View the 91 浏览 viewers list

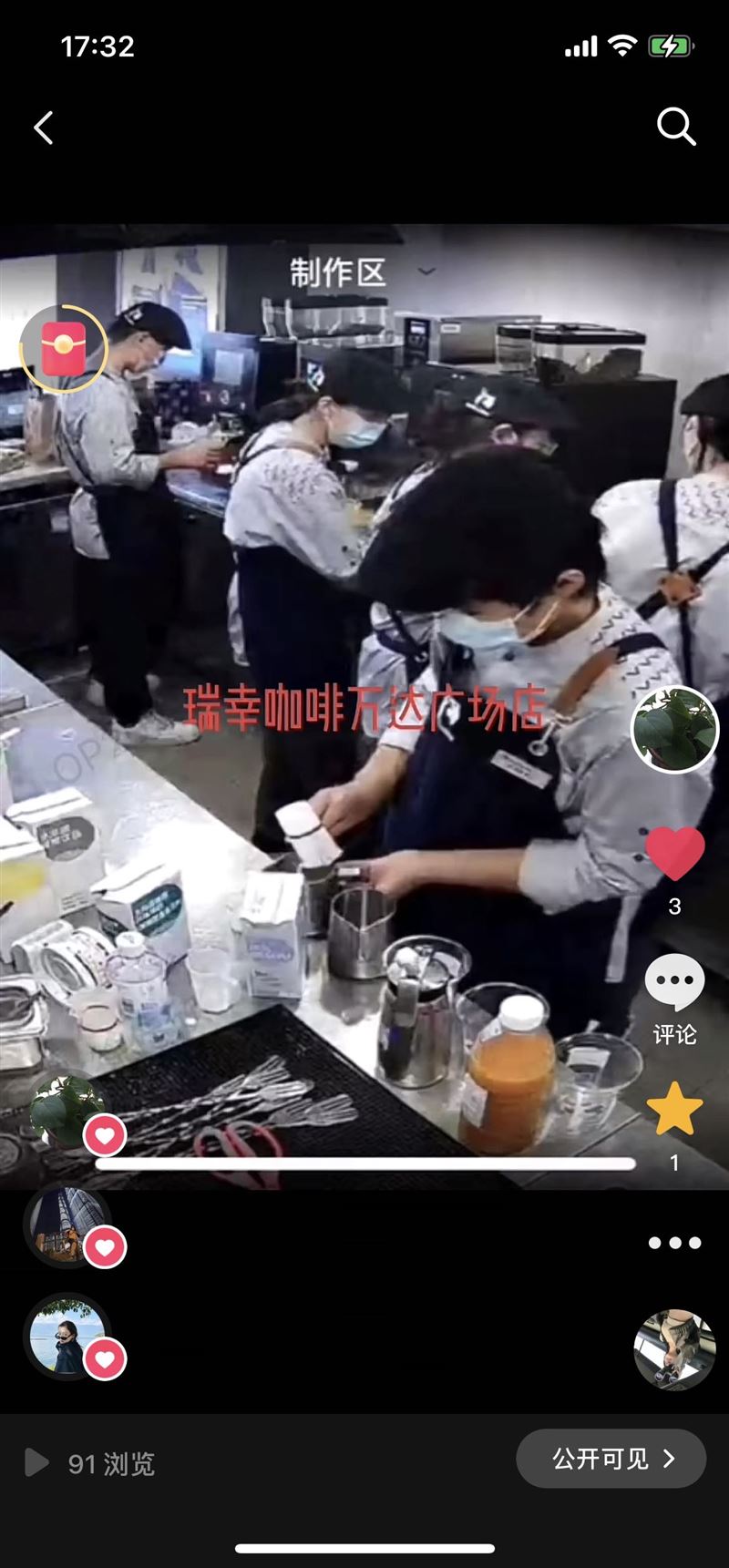[x=89, y=1463]
